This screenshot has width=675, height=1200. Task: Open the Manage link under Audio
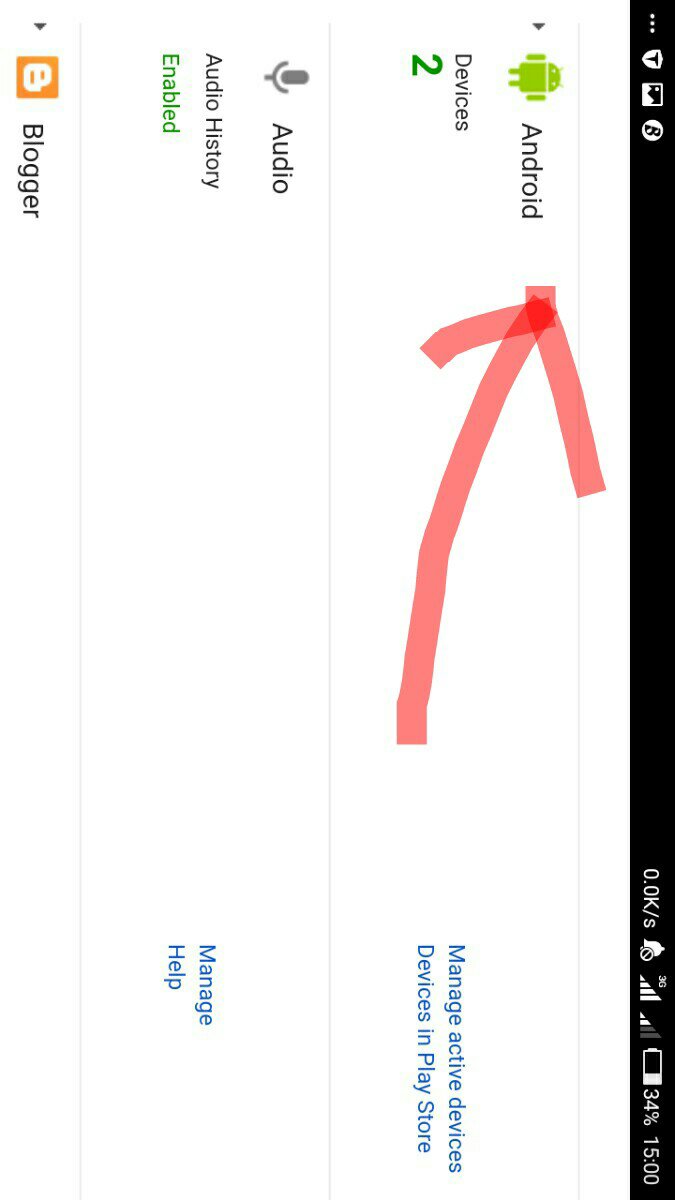pos(206,985)
